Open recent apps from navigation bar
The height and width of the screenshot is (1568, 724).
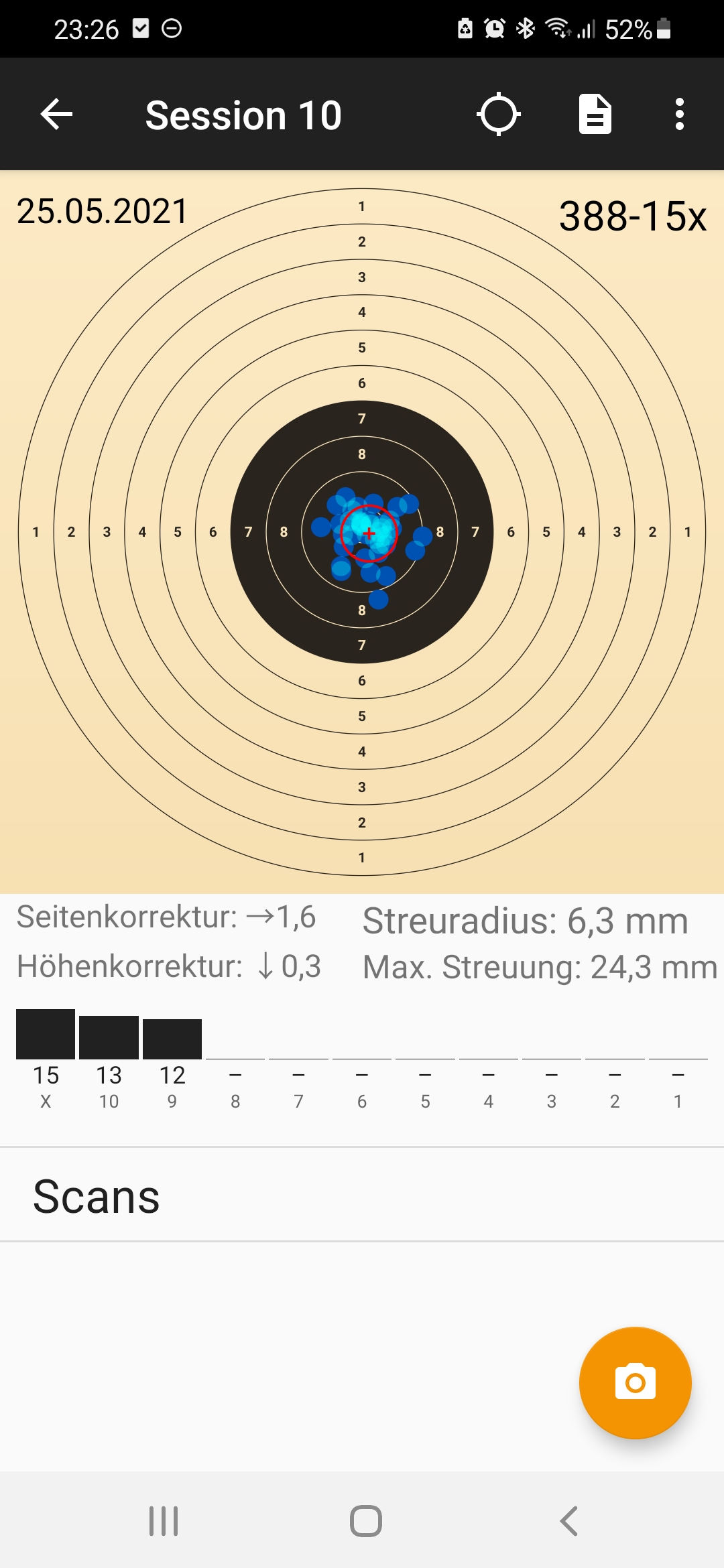[x=164, y=1521]
